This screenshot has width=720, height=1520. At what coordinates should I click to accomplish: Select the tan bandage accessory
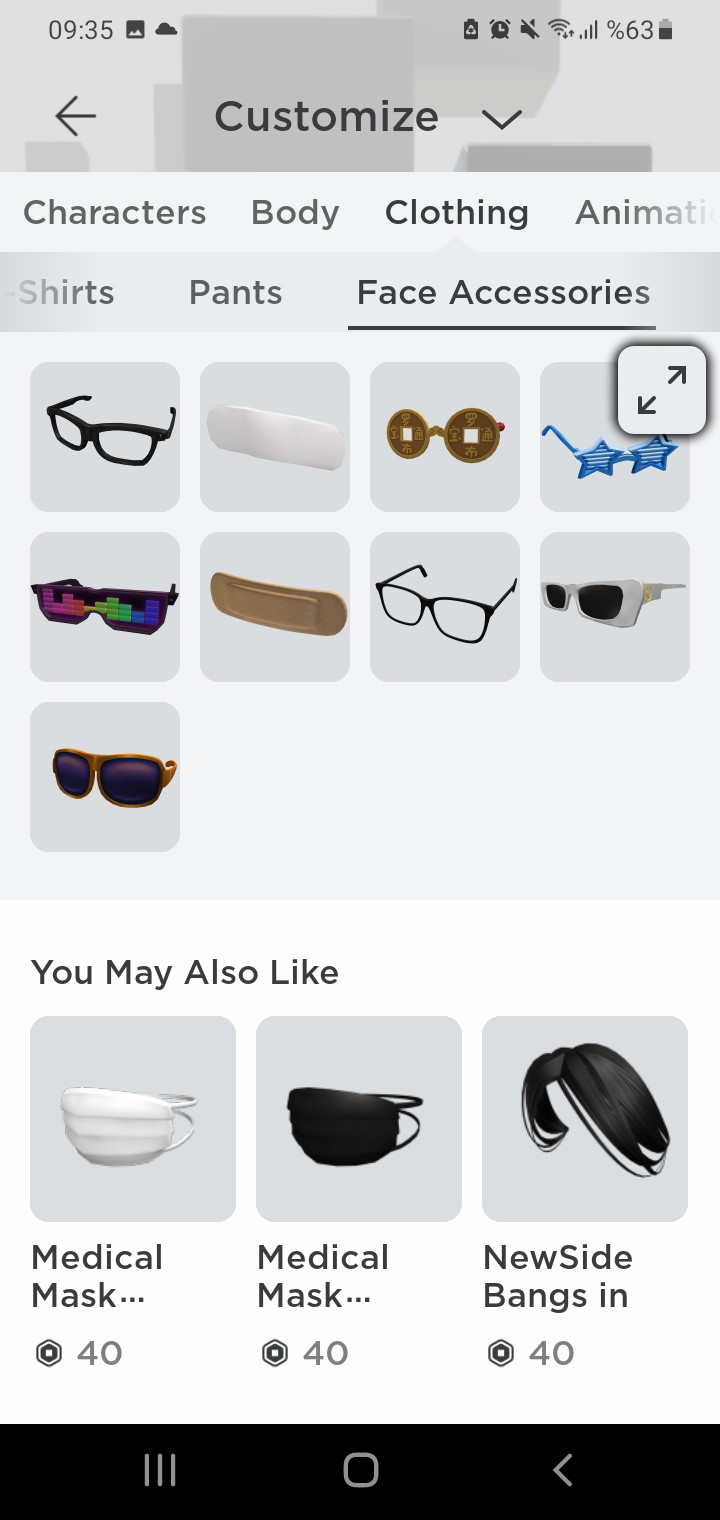point(275,607)
